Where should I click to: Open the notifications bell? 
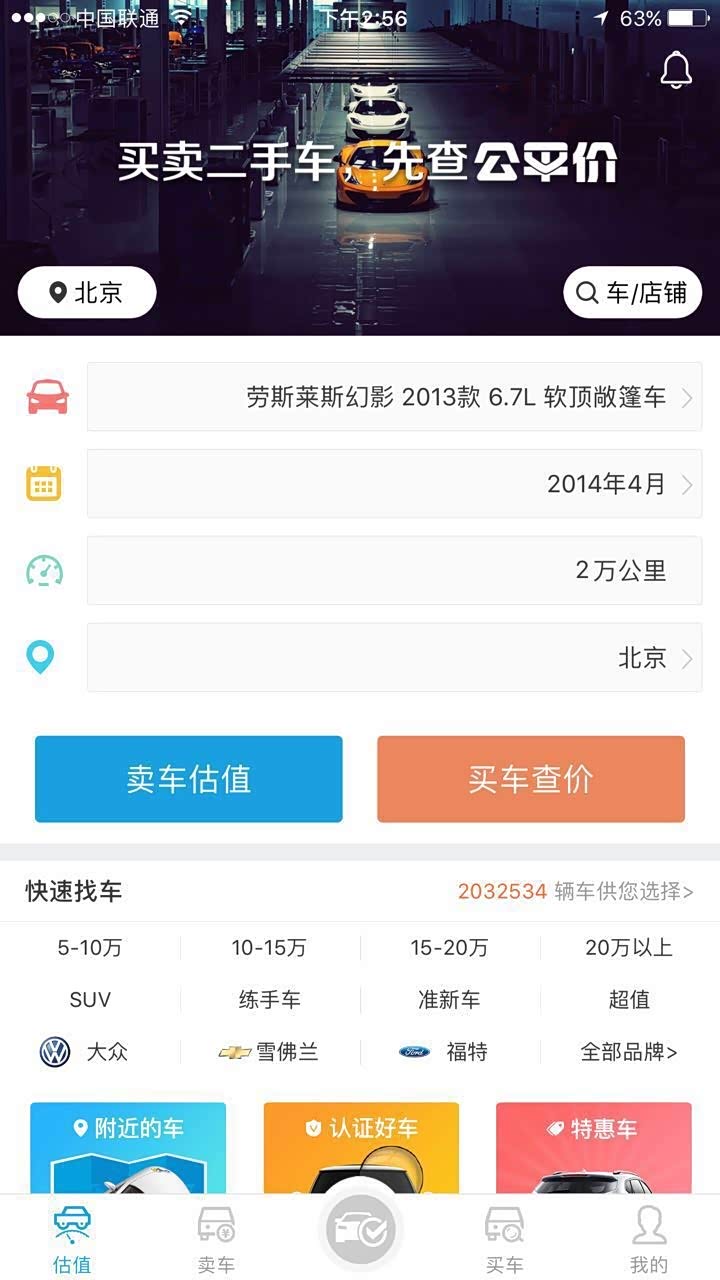[677, 69]
